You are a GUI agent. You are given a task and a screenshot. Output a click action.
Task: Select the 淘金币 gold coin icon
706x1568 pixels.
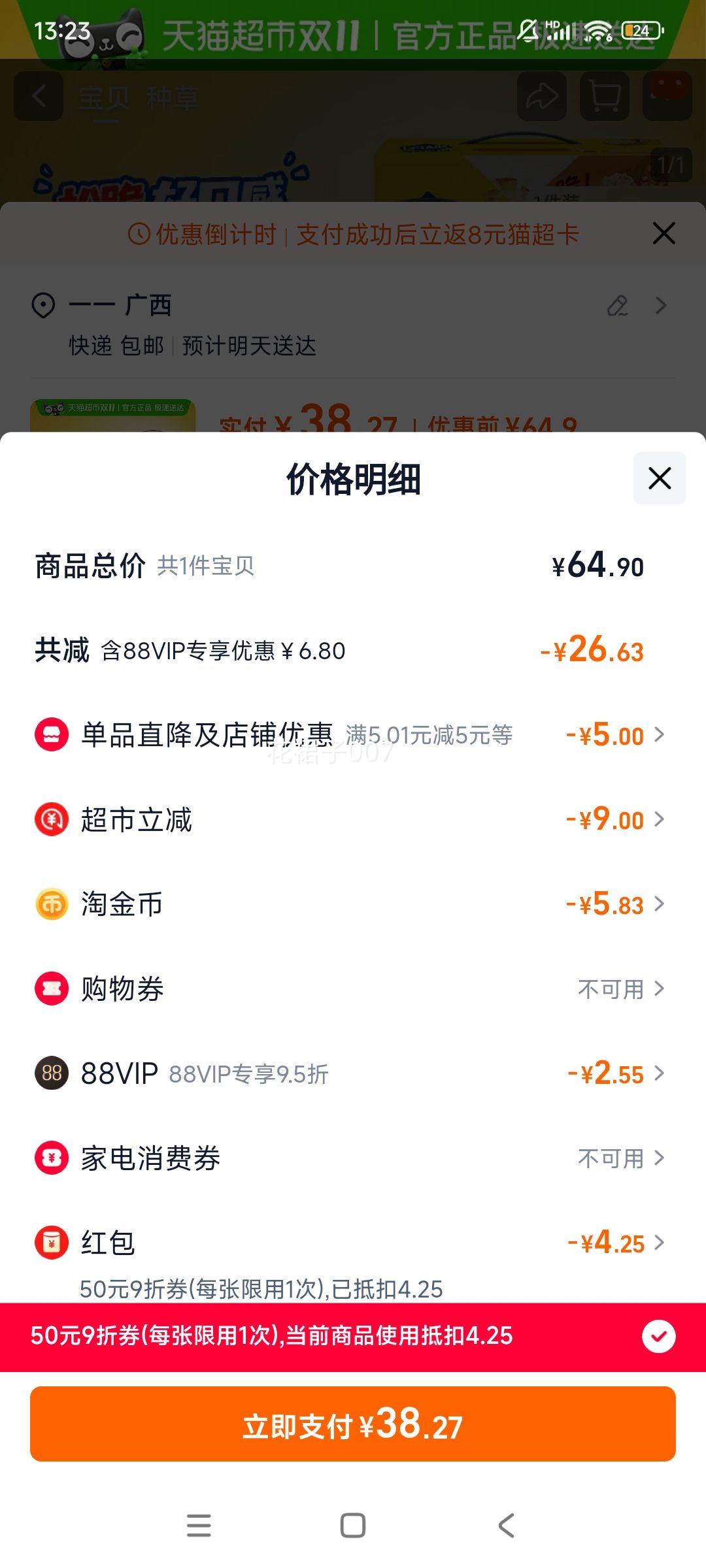click(51, 904)
